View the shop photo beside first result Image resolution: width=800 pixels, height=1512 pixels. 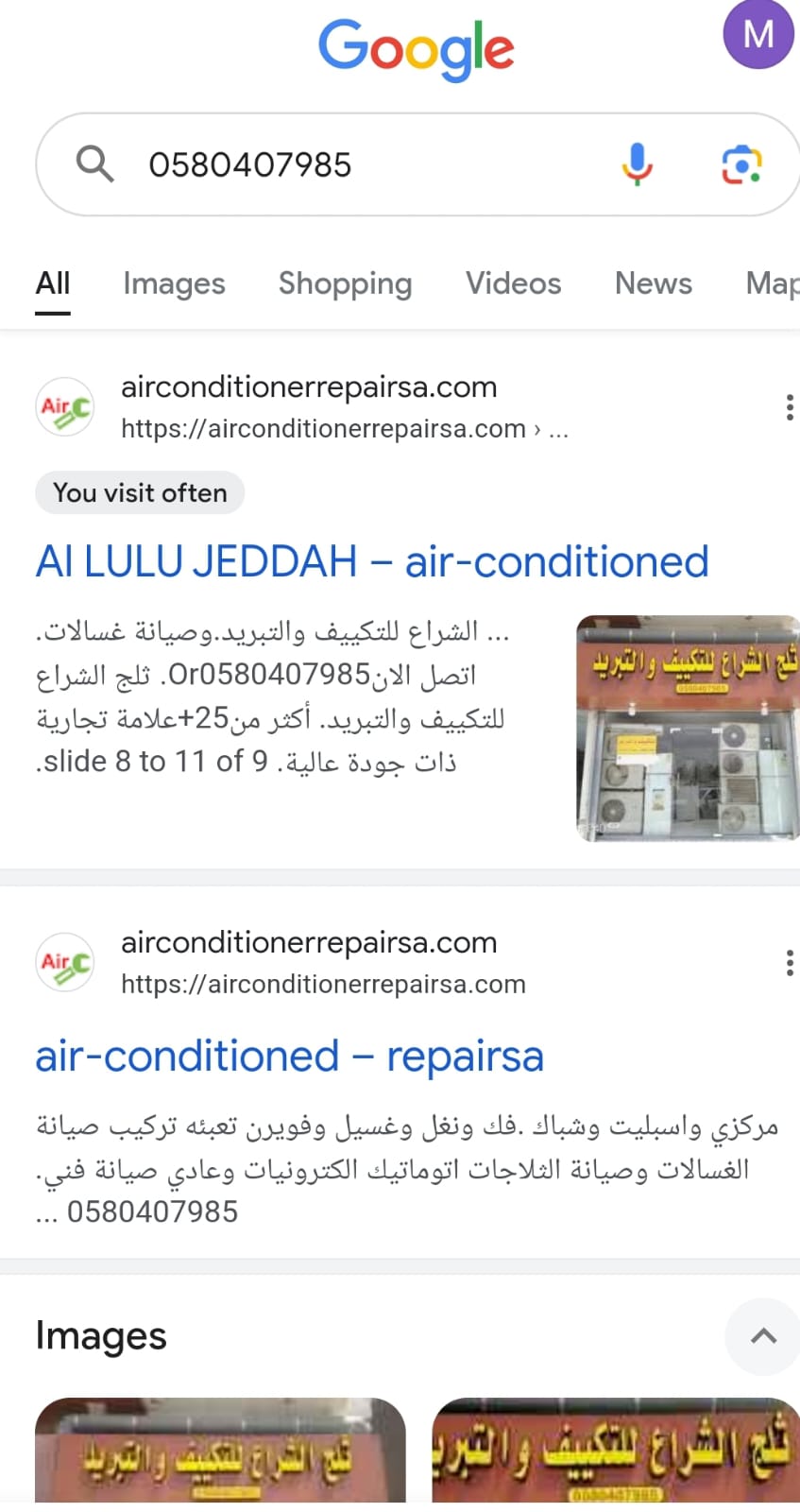[x=688, y=729]
